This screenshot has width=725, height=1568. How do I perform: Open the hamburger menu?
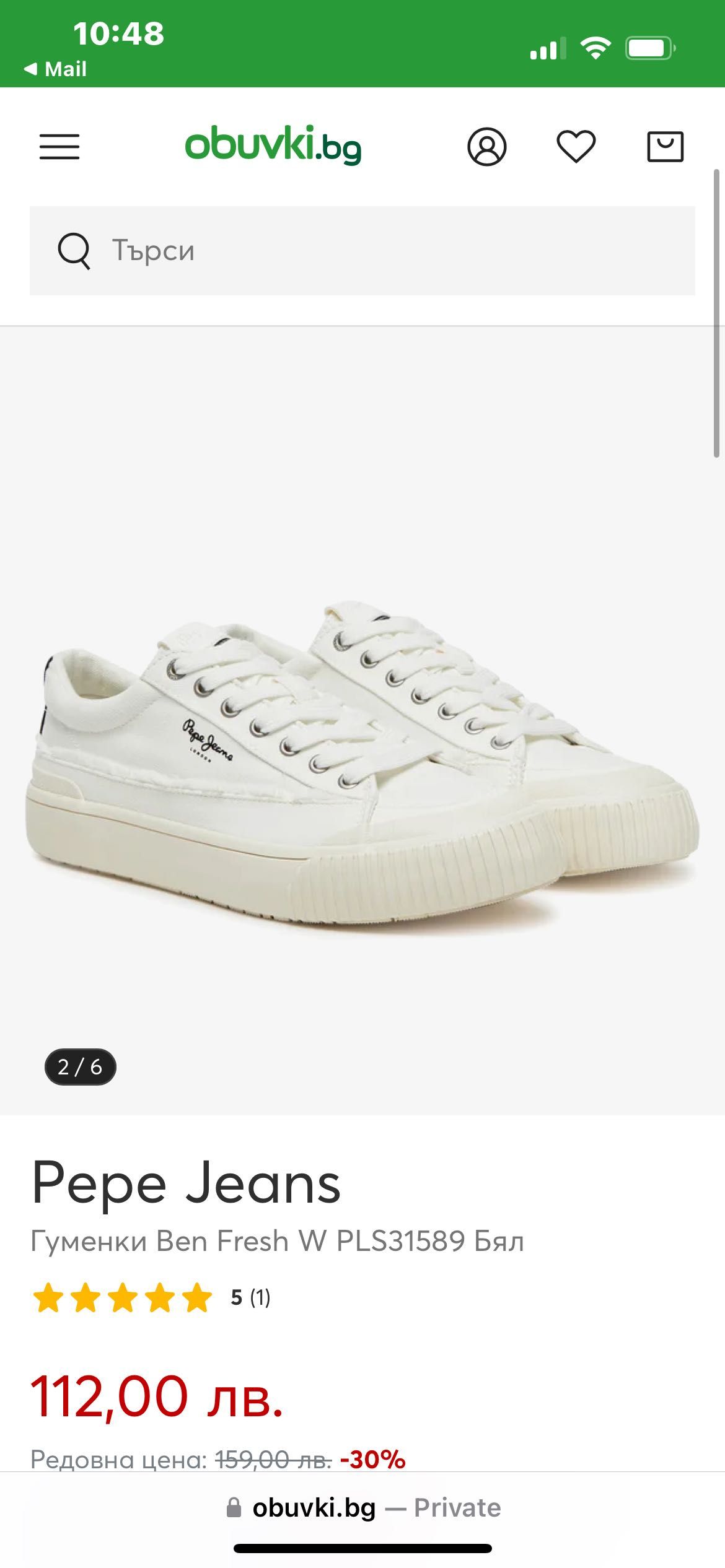59,147
